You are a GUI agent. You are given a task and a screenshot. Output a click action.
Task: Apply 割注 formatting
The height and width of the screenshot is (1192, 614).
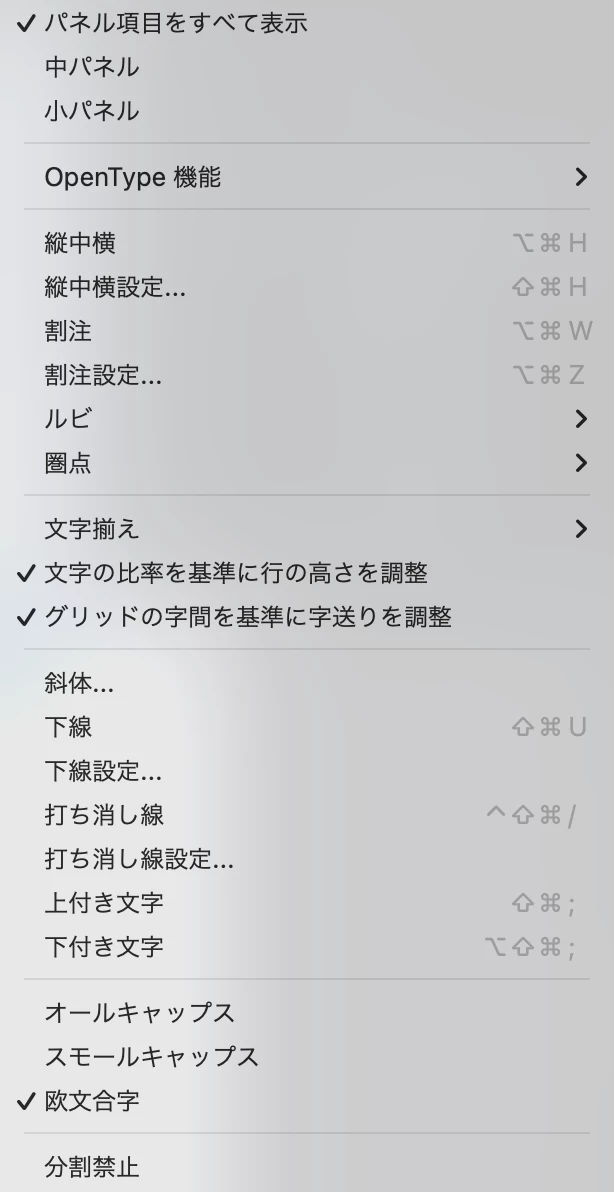68,331
